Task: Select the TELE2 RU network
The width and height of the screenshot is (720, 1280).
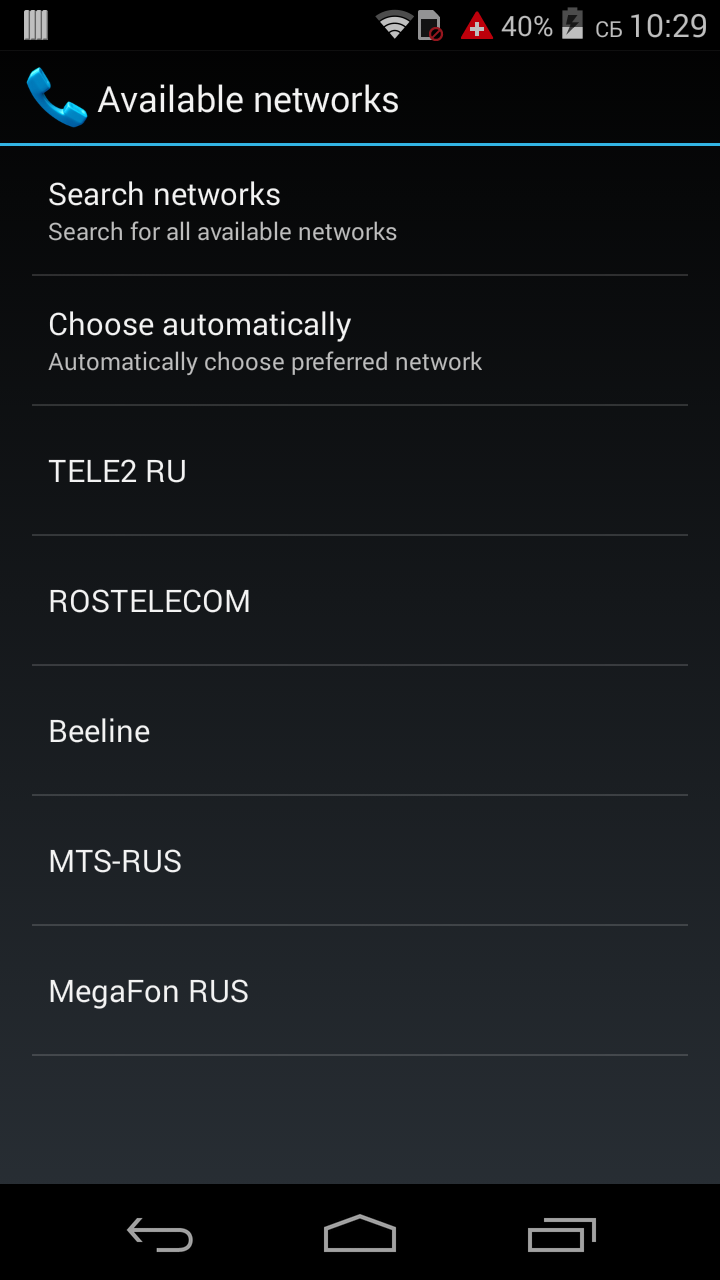Action: coord(360,471)
